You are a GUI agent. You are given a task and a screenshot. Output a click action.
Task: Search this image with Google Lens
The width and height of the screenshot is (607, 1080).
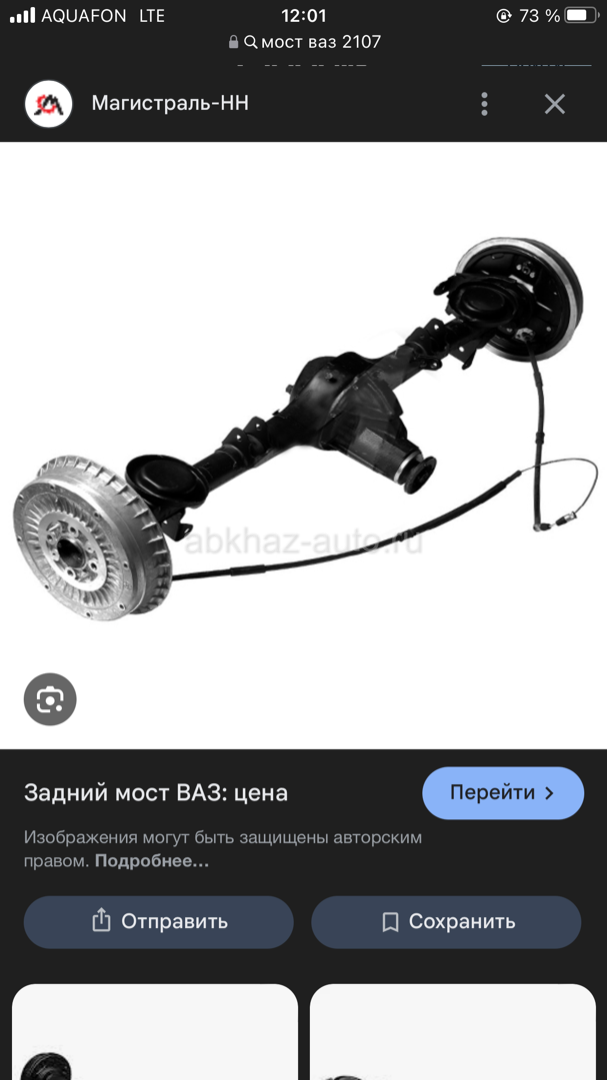50,700
